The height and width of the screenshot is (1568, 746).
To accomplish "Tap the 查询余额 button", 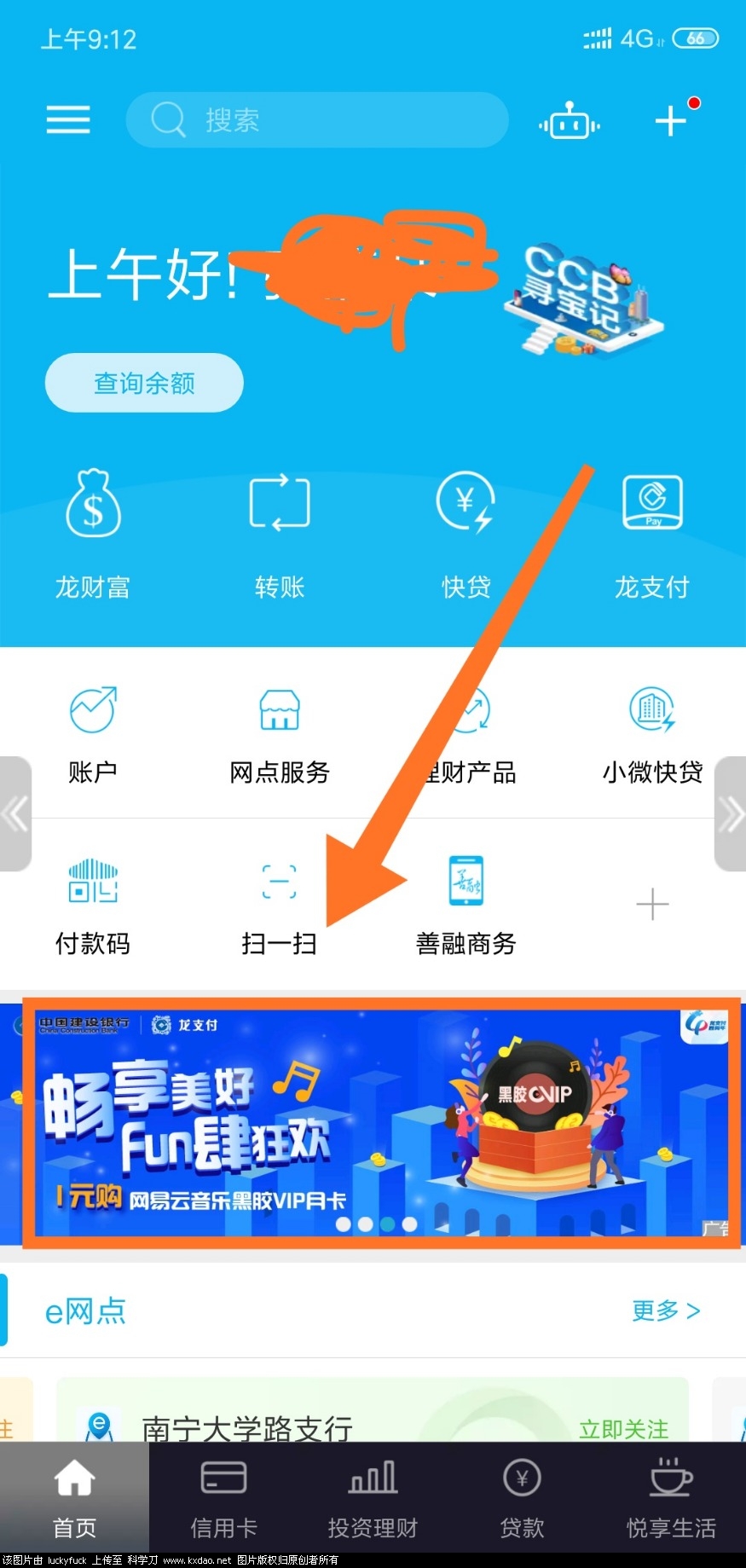I will 144,383.
